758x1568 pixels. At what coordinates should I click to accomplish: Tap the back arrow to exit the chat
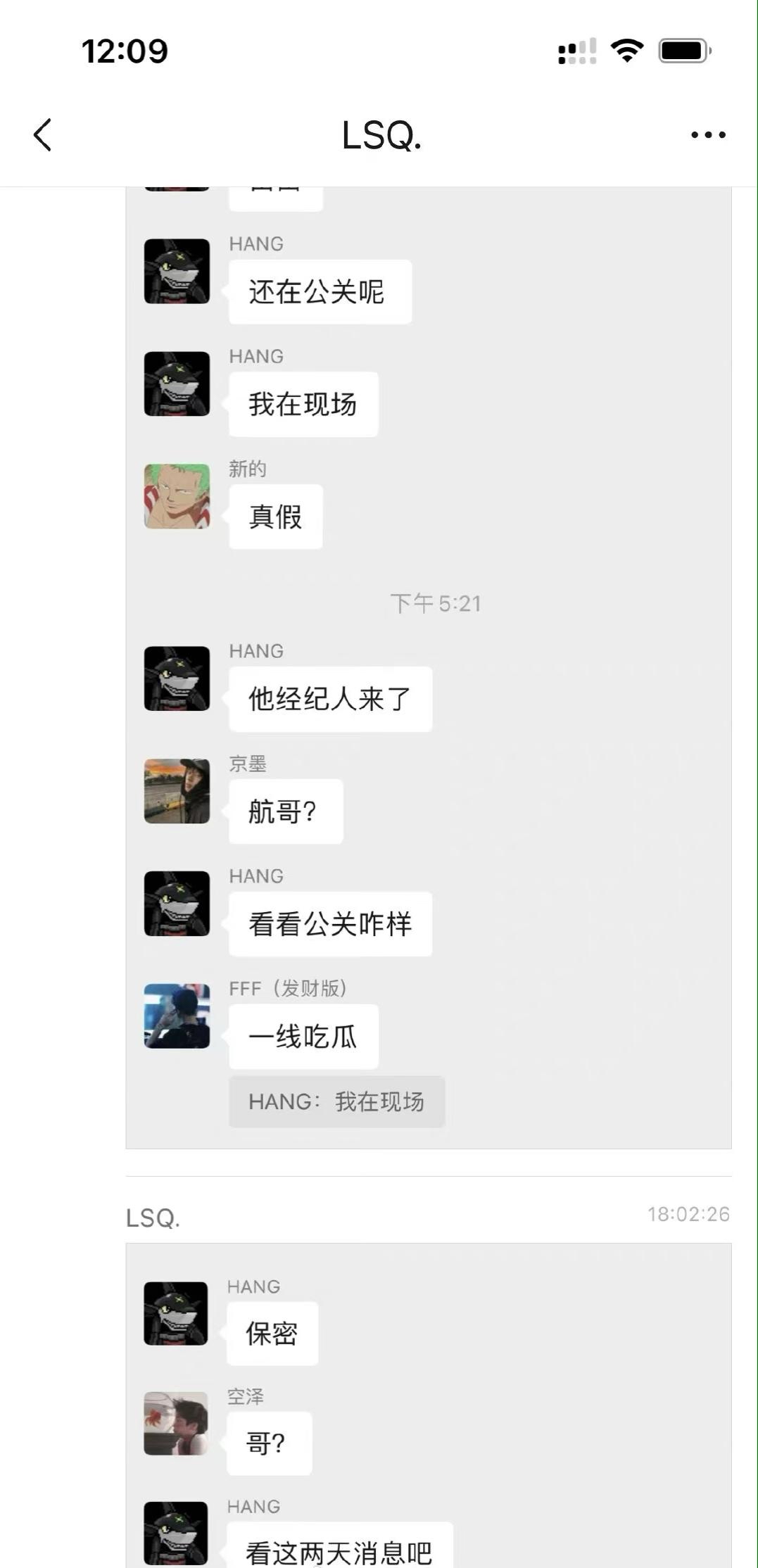click(x=42, y=135)
